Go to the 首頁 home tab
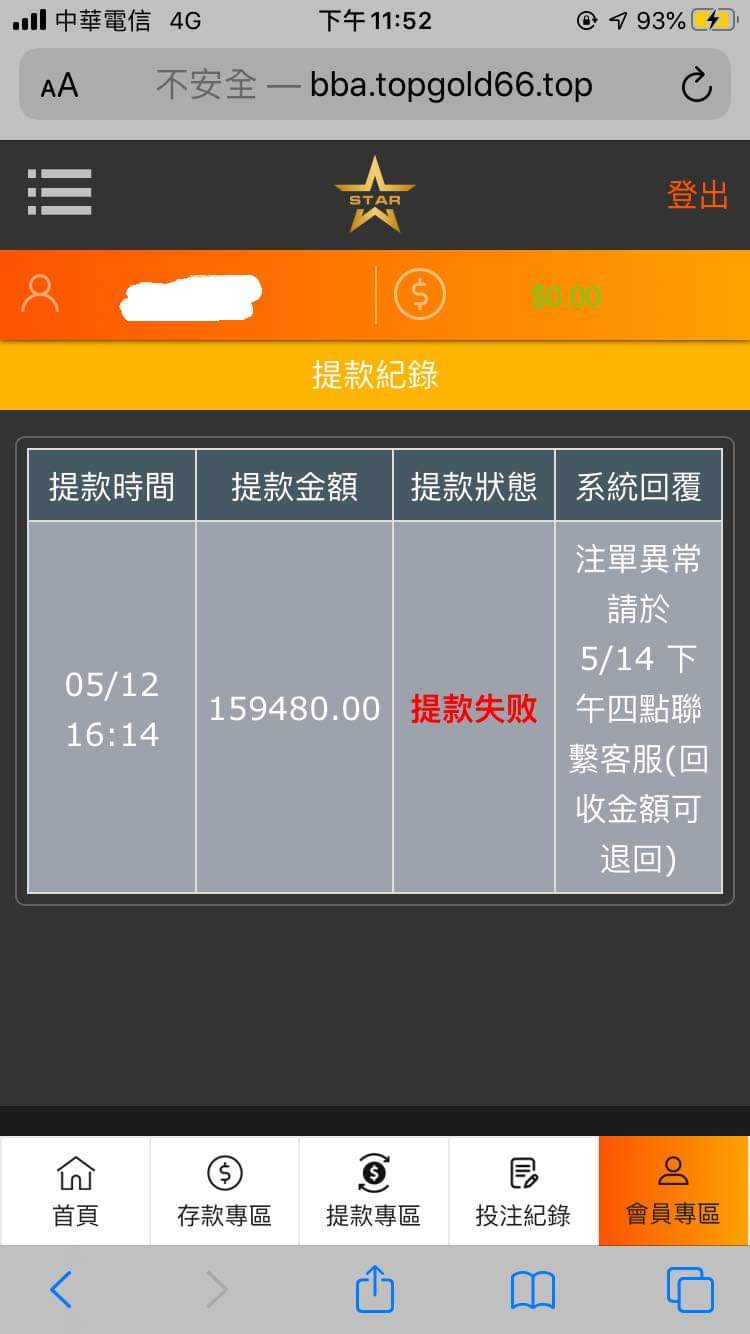This screenshot has height=1334, width=750. (x=75, y=1191)
